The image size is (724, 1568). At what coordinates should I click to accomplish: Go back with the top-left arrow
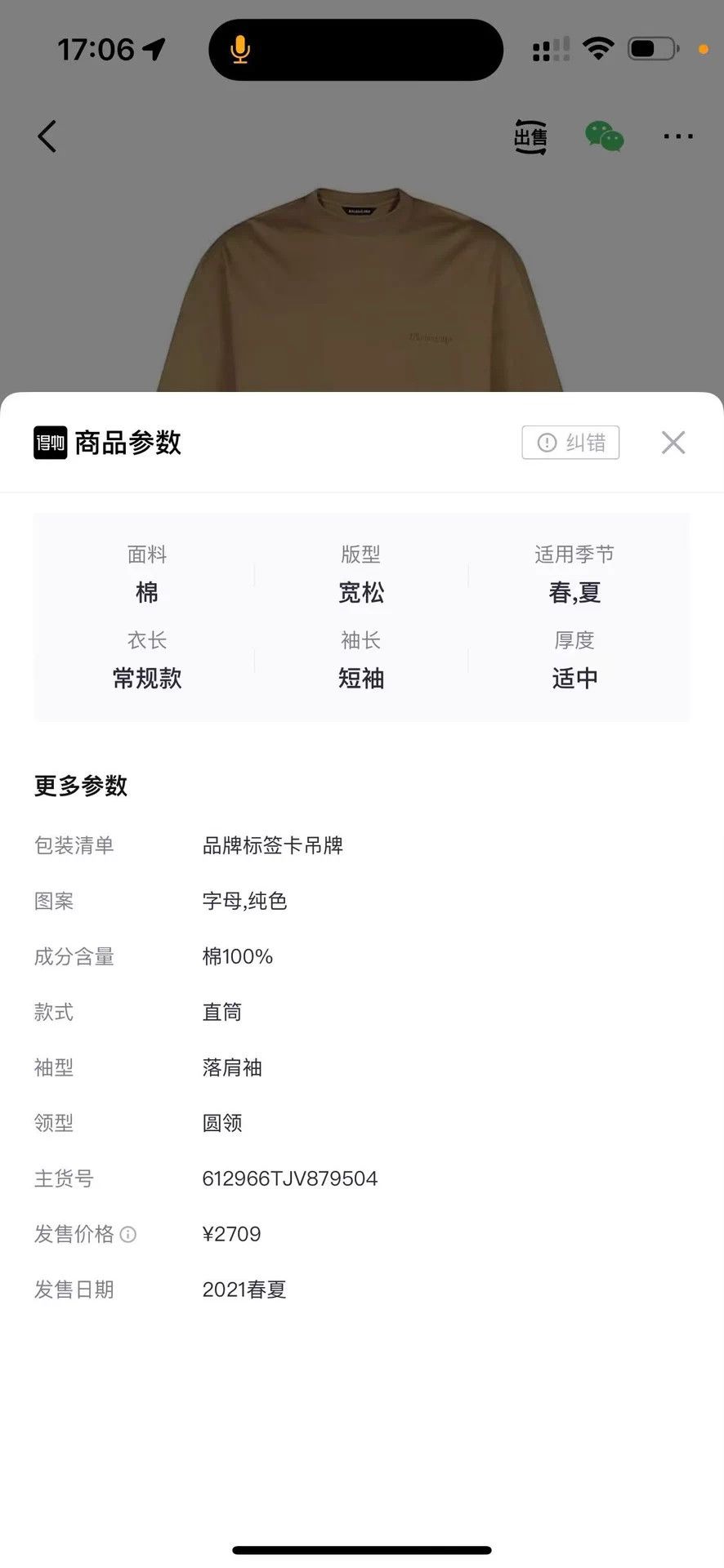[x=47, y=136]
